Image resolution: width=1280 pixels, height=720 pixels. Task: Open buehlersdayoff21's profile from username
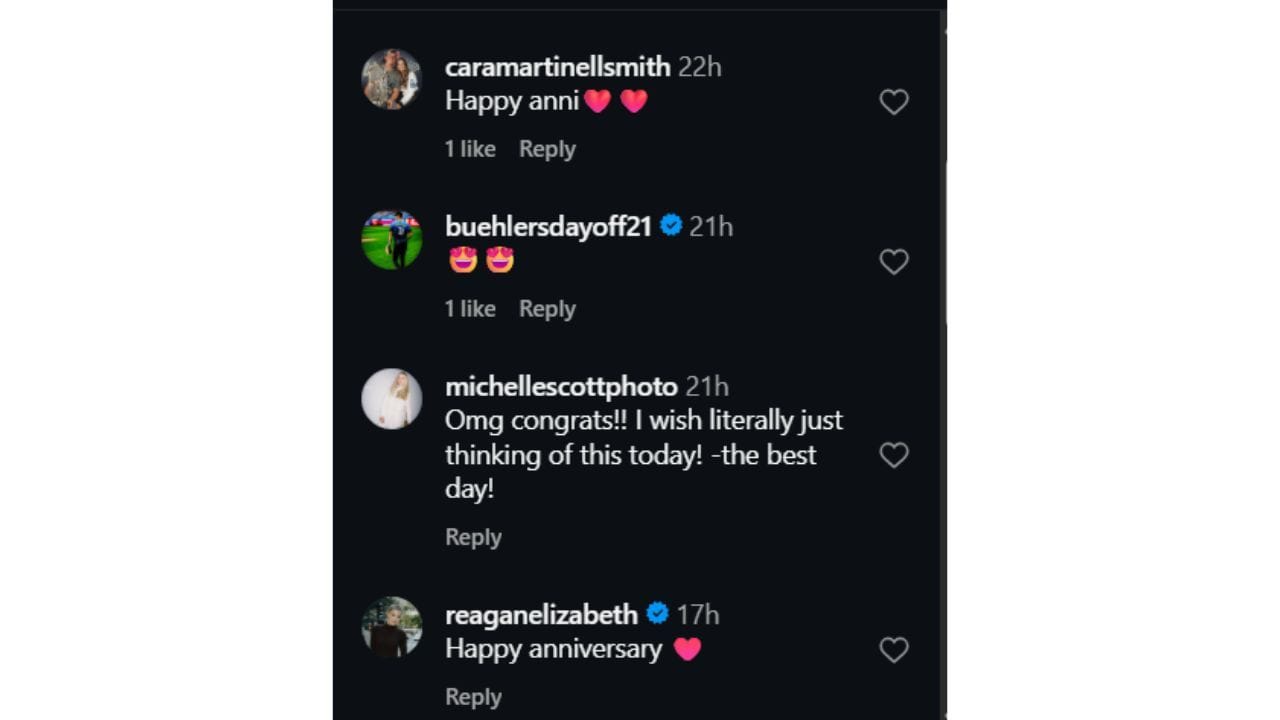(548, 227)
